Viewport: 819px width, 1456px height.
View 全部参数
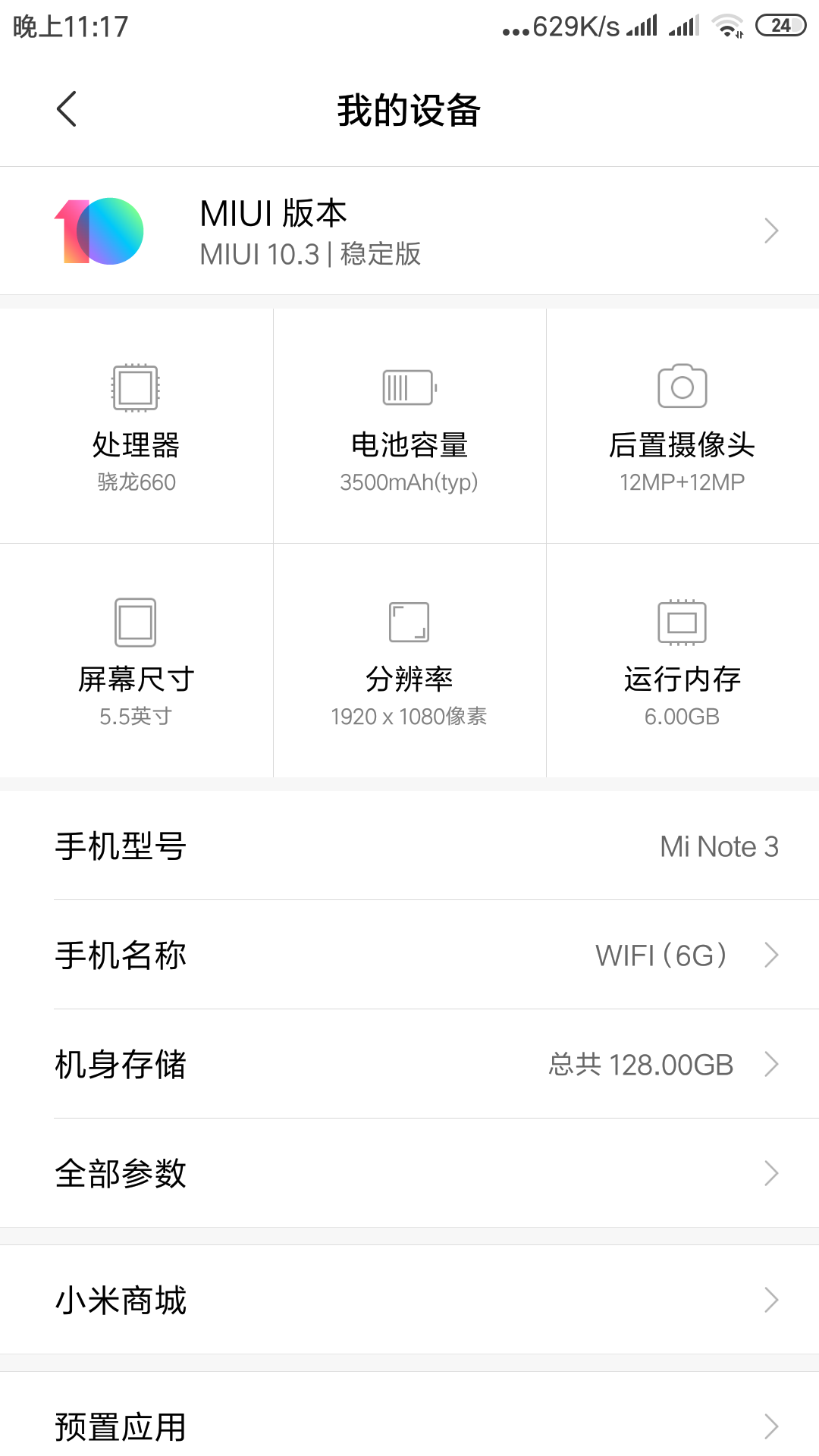[x=409, y=1173]
